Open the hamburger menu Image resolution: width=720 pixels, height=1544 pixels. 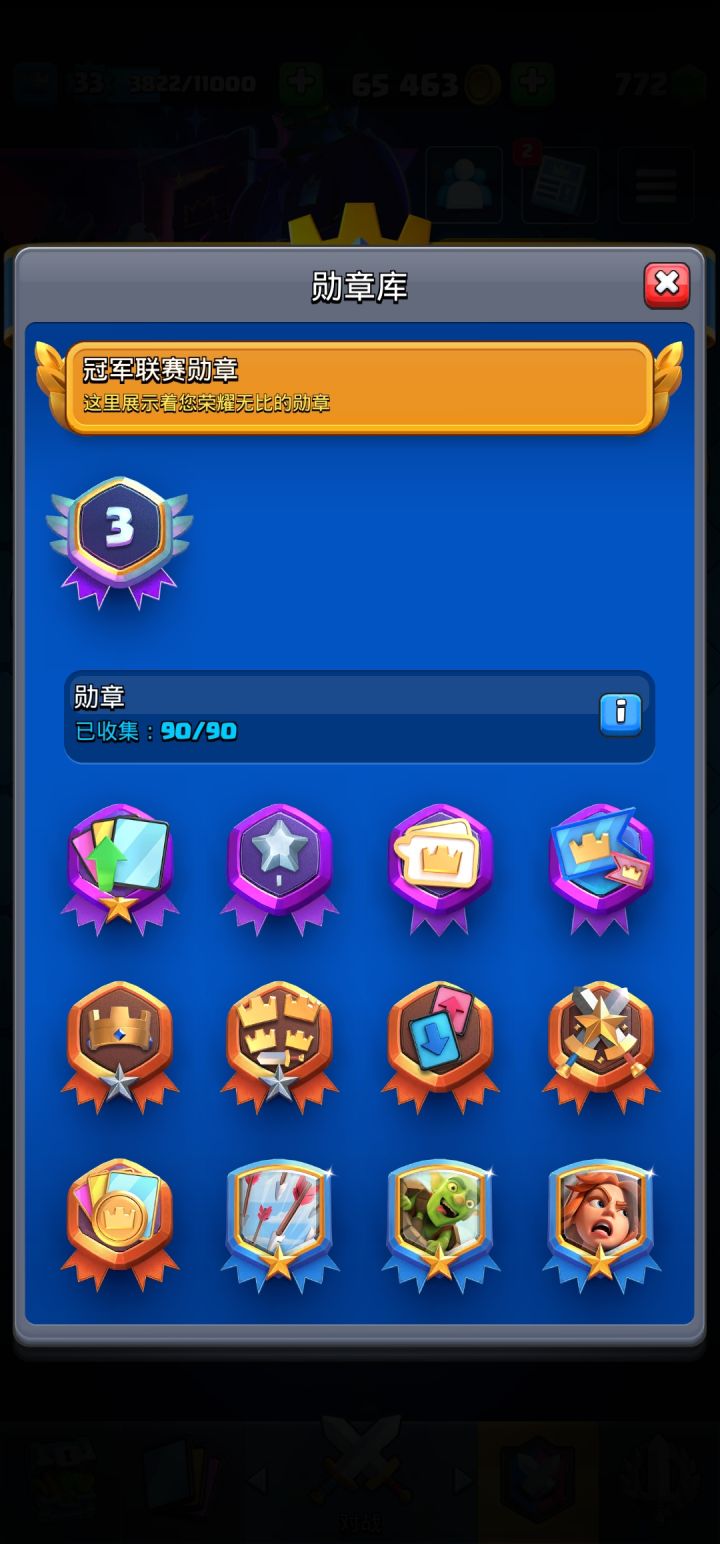click(x=655, y=183)
